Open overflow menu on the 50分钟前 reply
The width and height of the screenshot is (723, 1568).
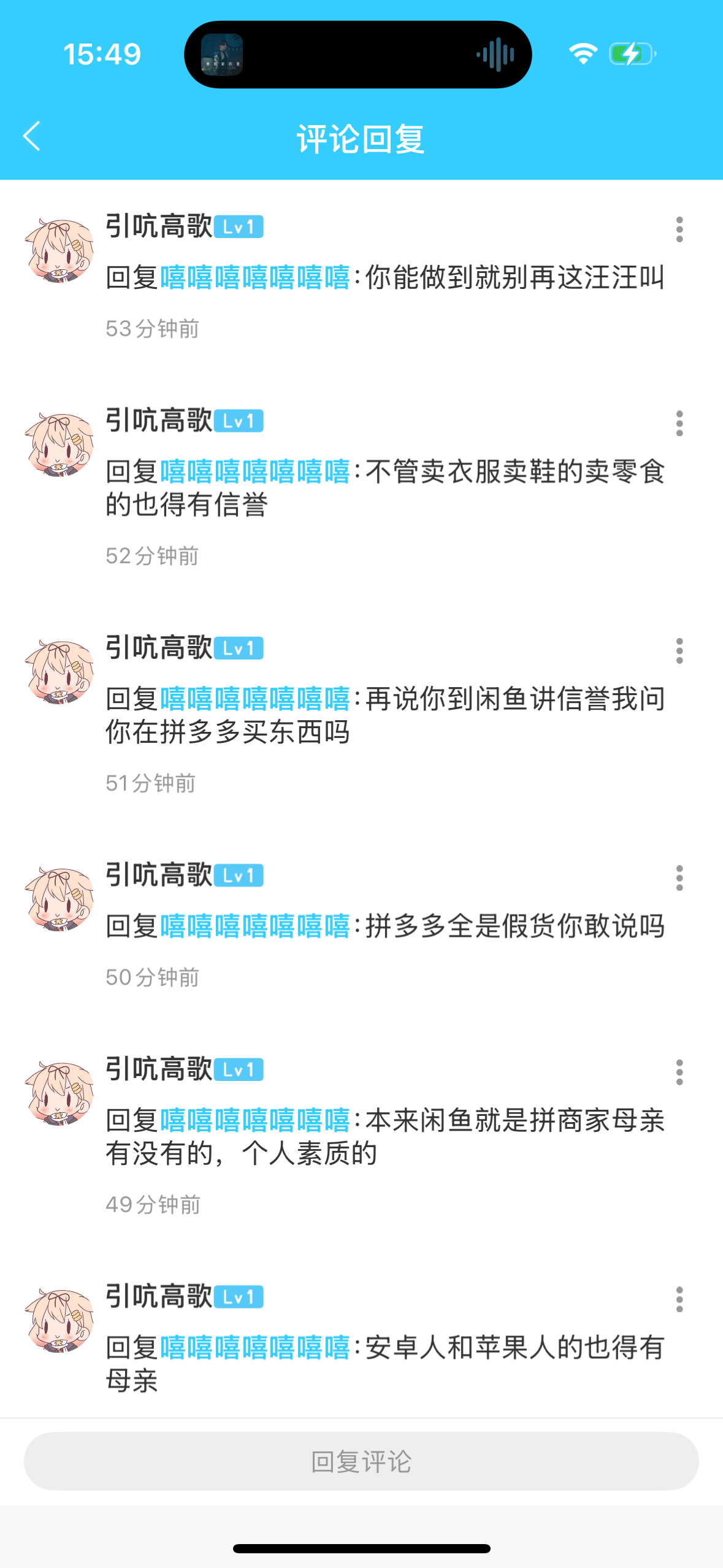pyautogui.click(x=679, y=878)
